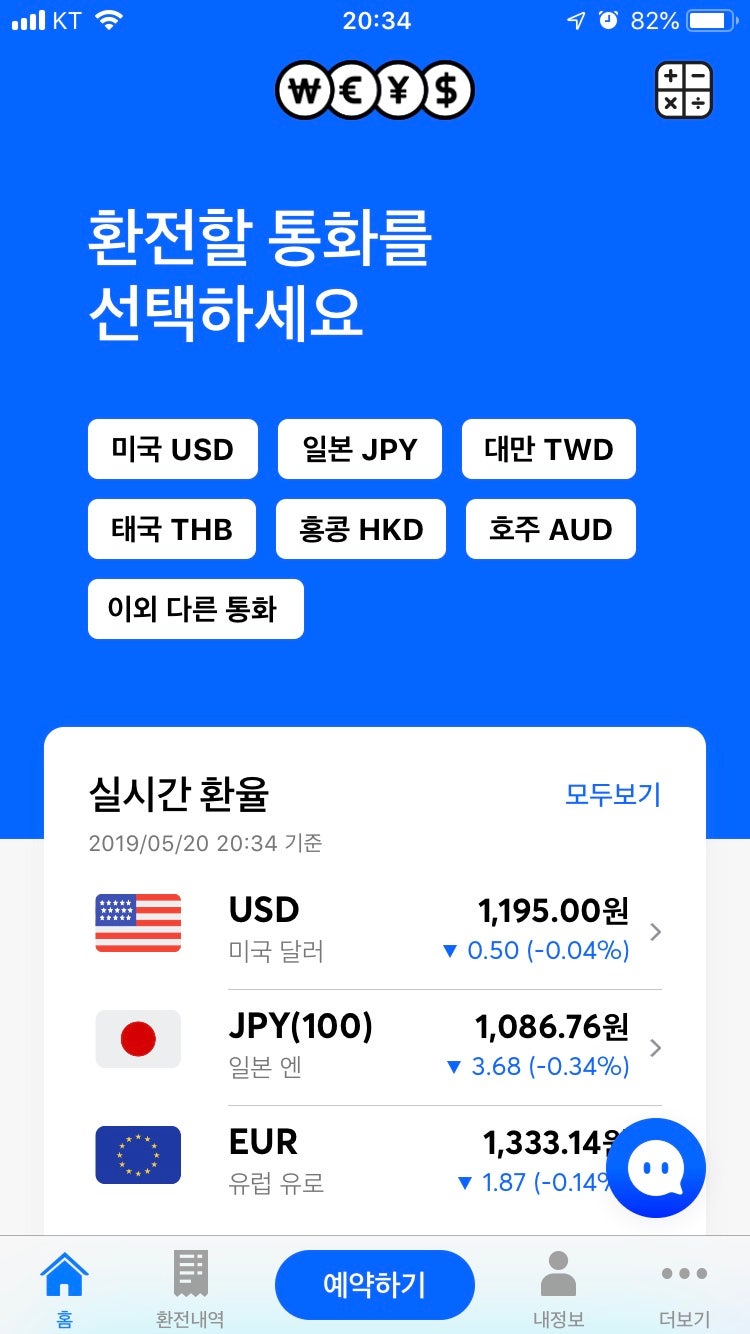Screen dimensions: 750x1334
Task: Expand the JPY(100) rate details
Action: tap(655, 1048)
